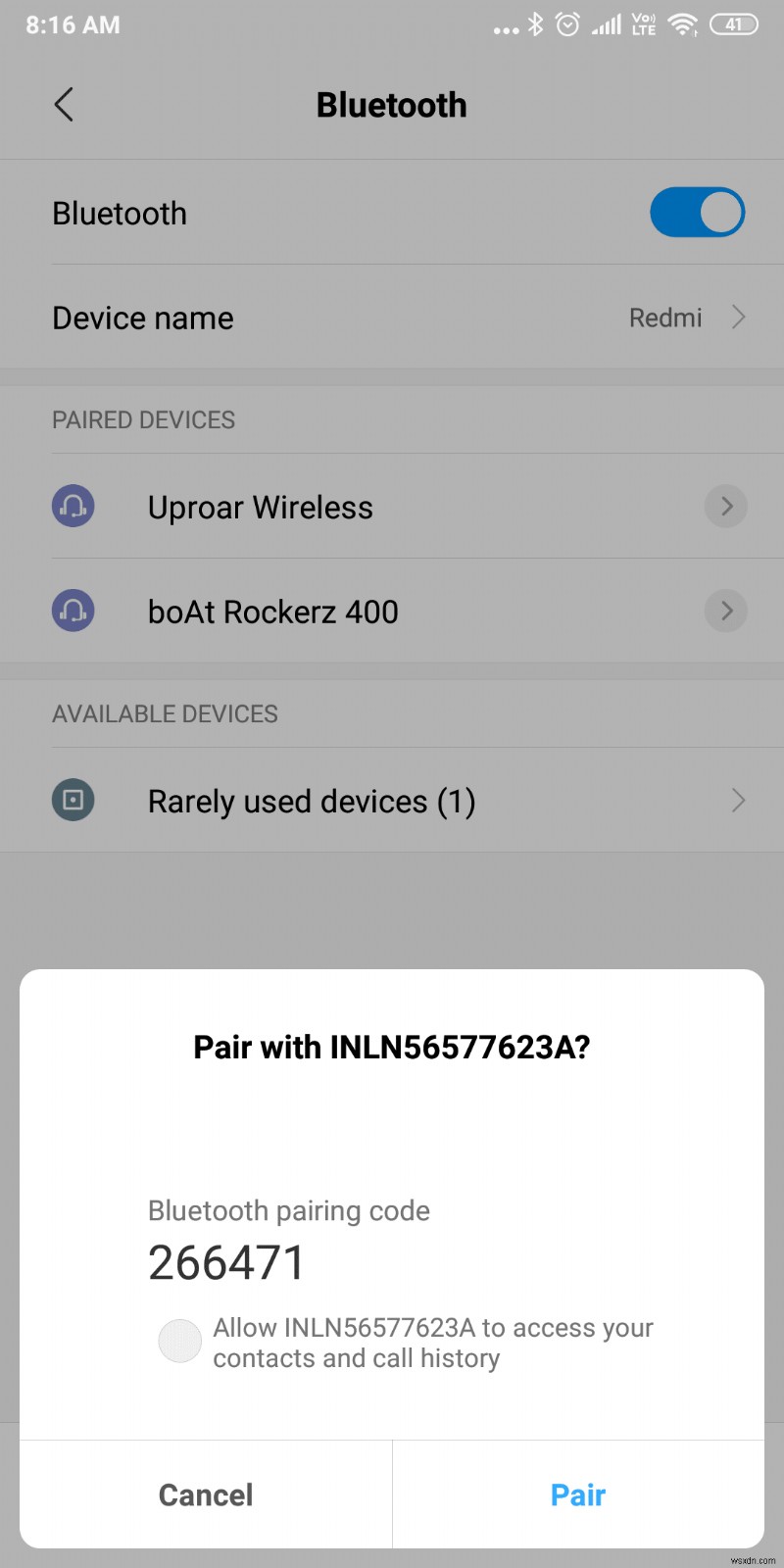Tap the Bluetooth pairing code 266471
Viewport: 784px width, 1568px height.
coord(225,1262)
